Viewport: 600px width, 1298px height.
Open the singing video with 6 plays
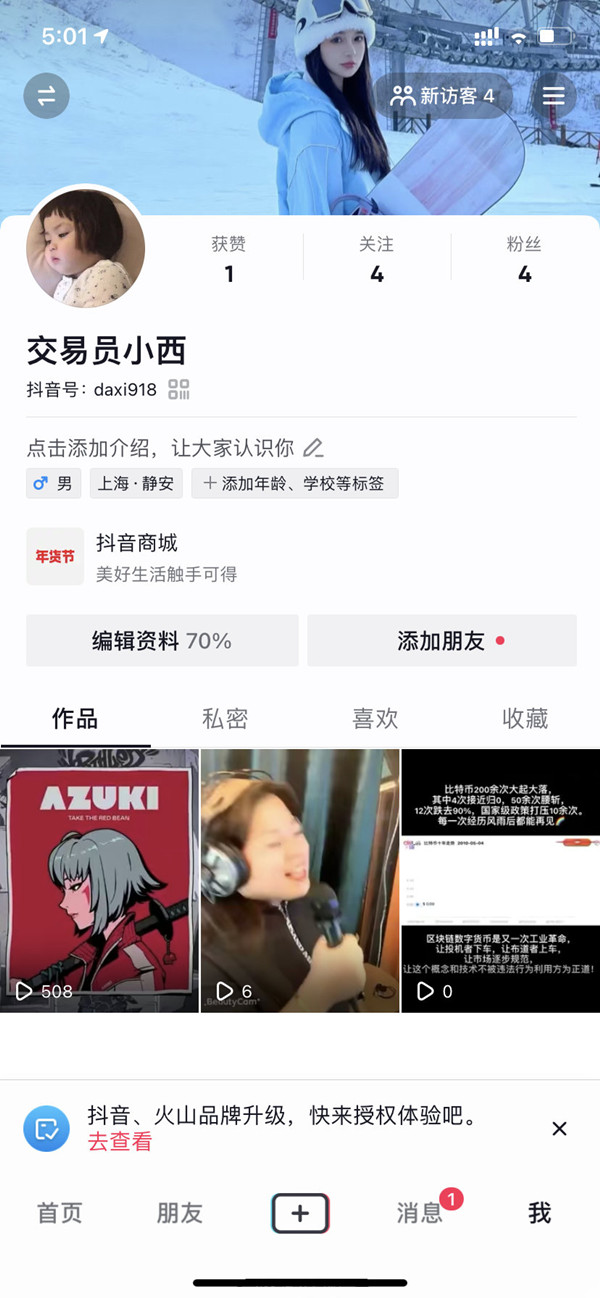coord(300,880)
